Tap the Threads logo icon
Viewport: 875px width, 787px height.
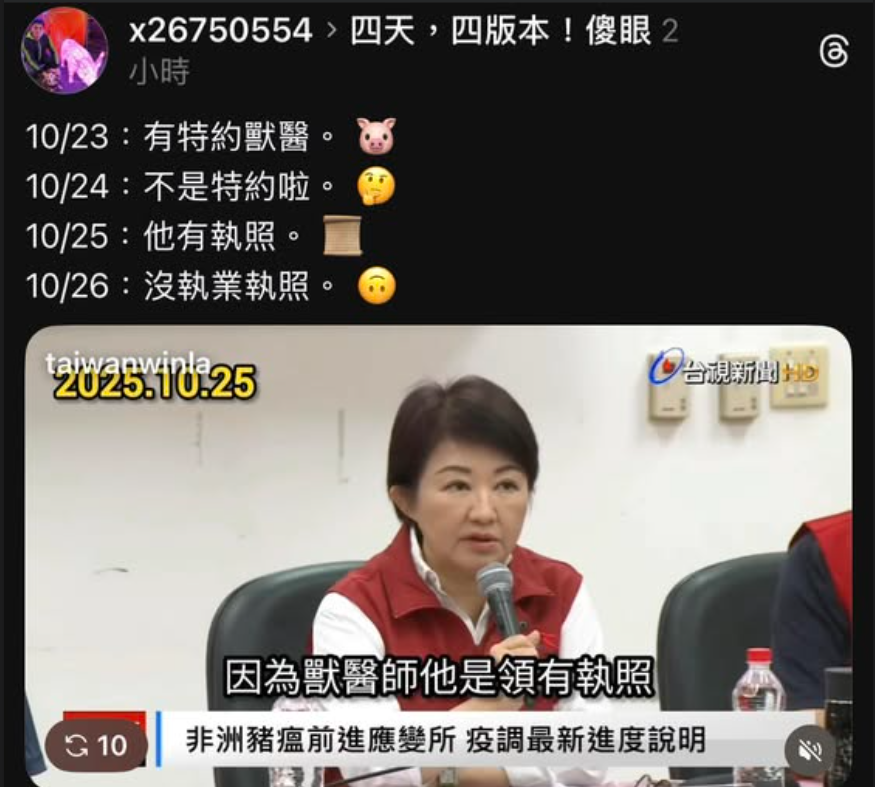tap(833, 51)
